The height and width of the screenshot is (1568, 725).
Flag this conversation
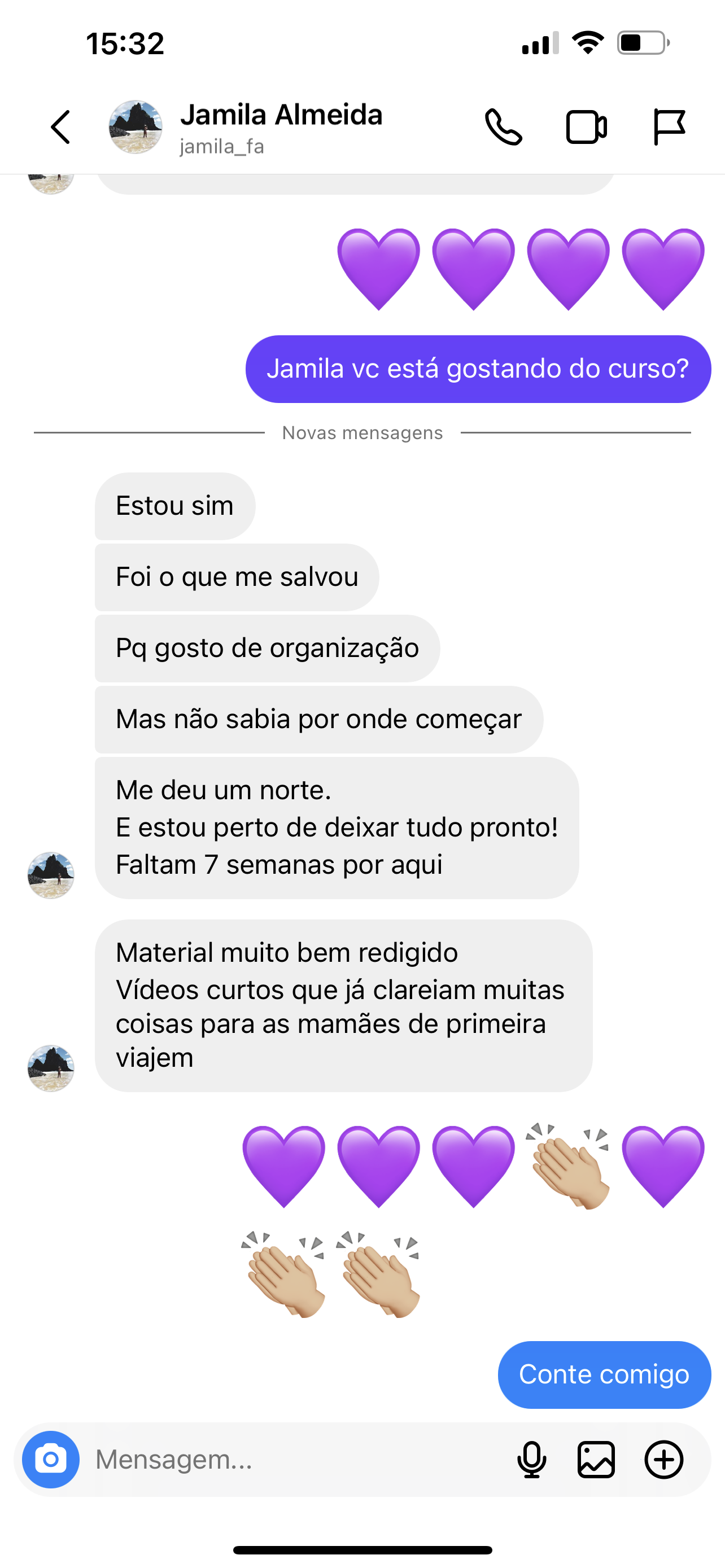pyautogui.click(x=669, y=127)
